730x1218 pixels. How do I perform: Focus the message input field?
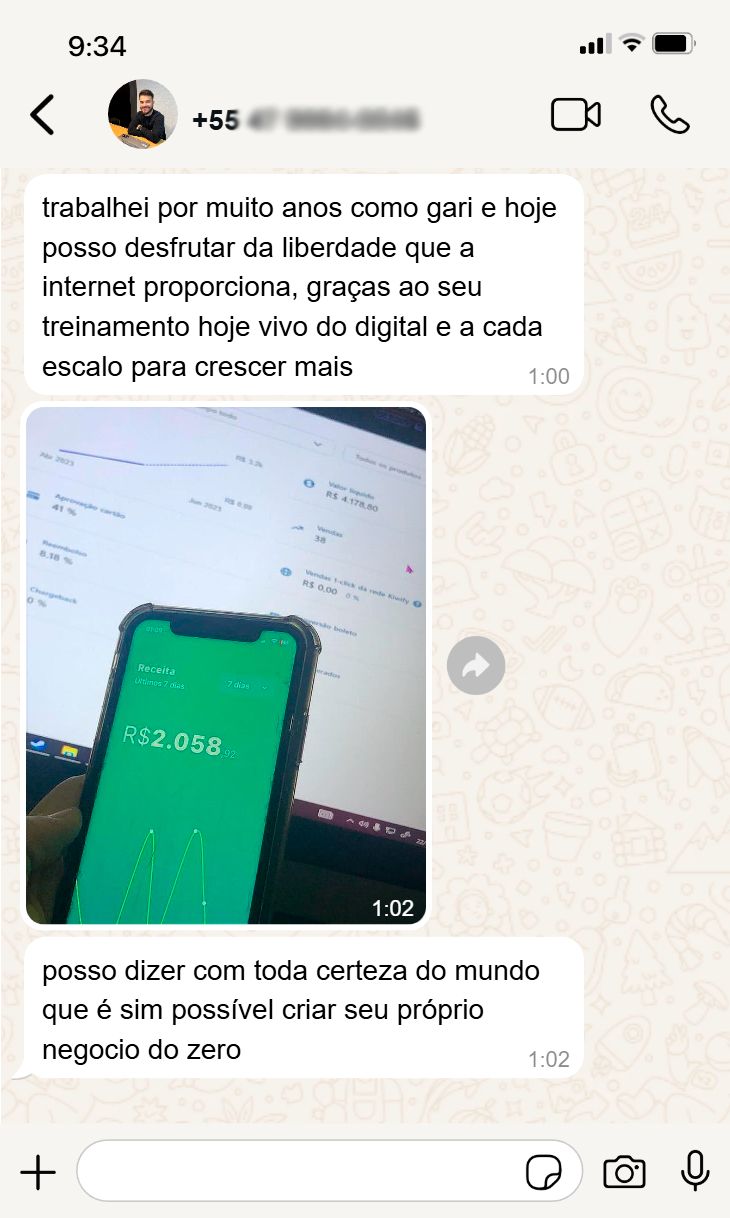pos(300,1171)
